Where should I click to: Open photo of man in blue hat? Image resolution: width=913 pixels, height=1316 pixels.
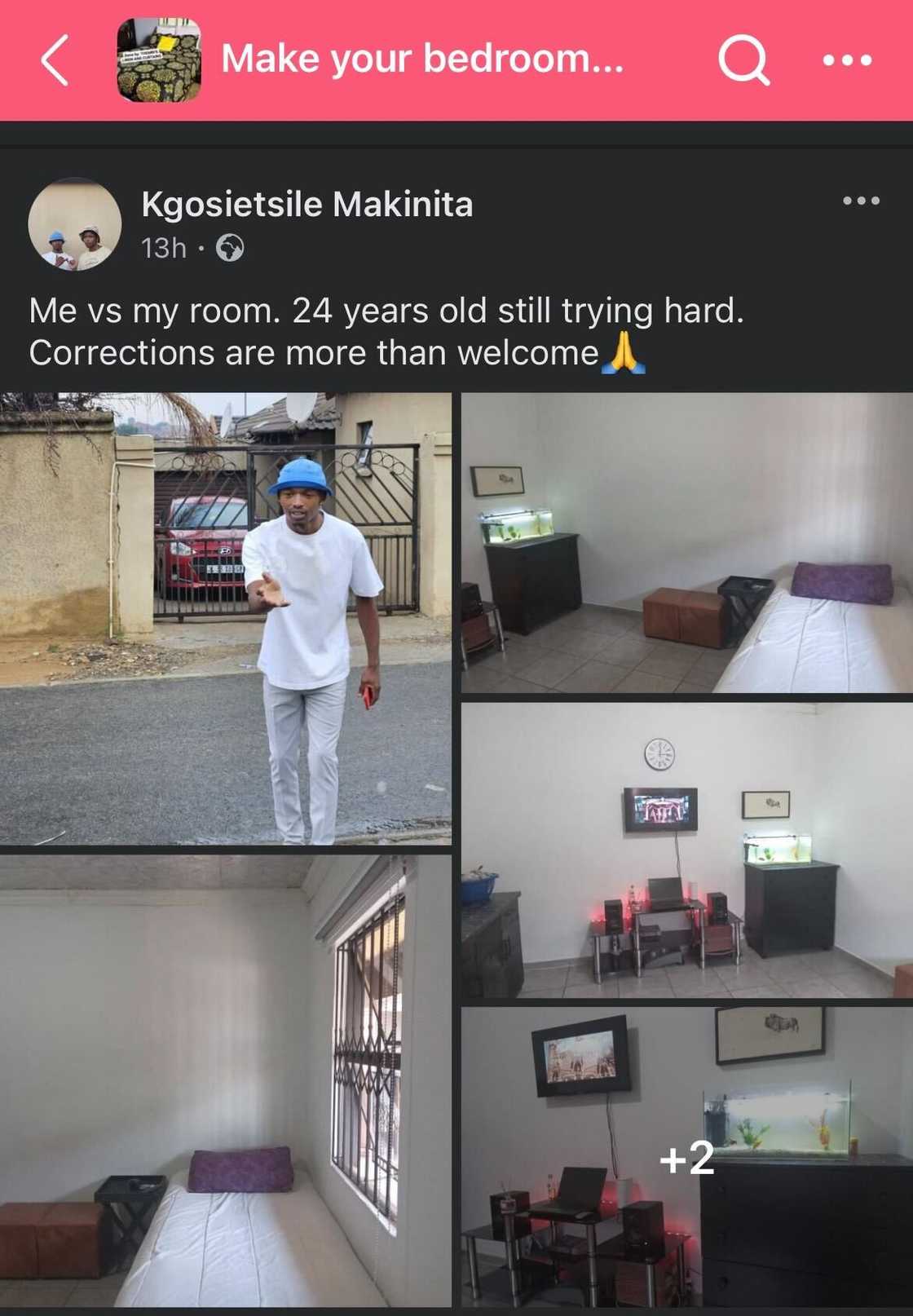click(226, 618)
